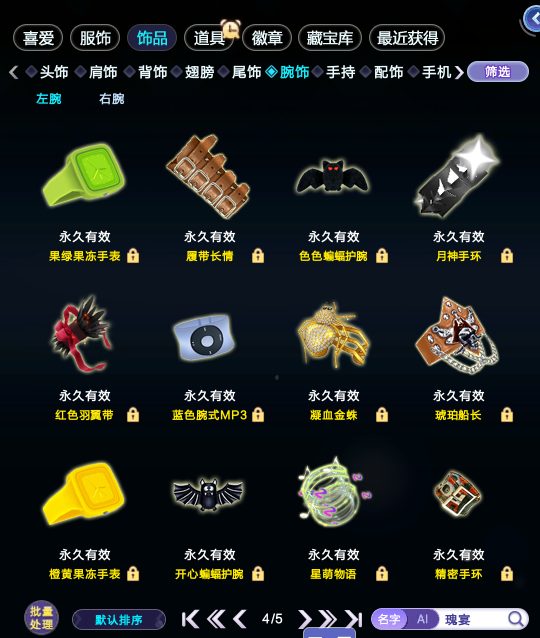
Task: Open the 道具 tab
Action: (x=209, y=38)
